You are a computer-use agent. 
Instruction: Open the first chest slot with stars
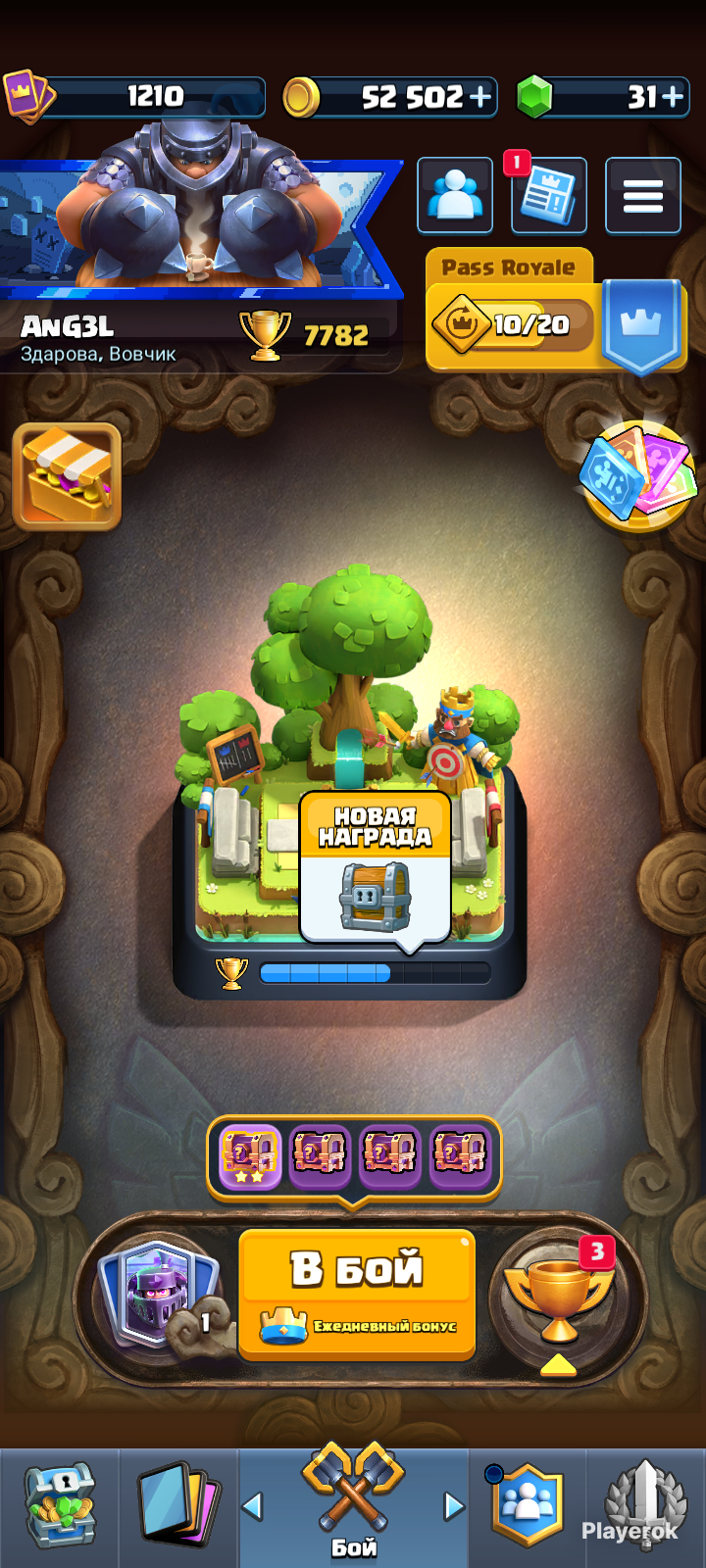tap(249, 1155)
